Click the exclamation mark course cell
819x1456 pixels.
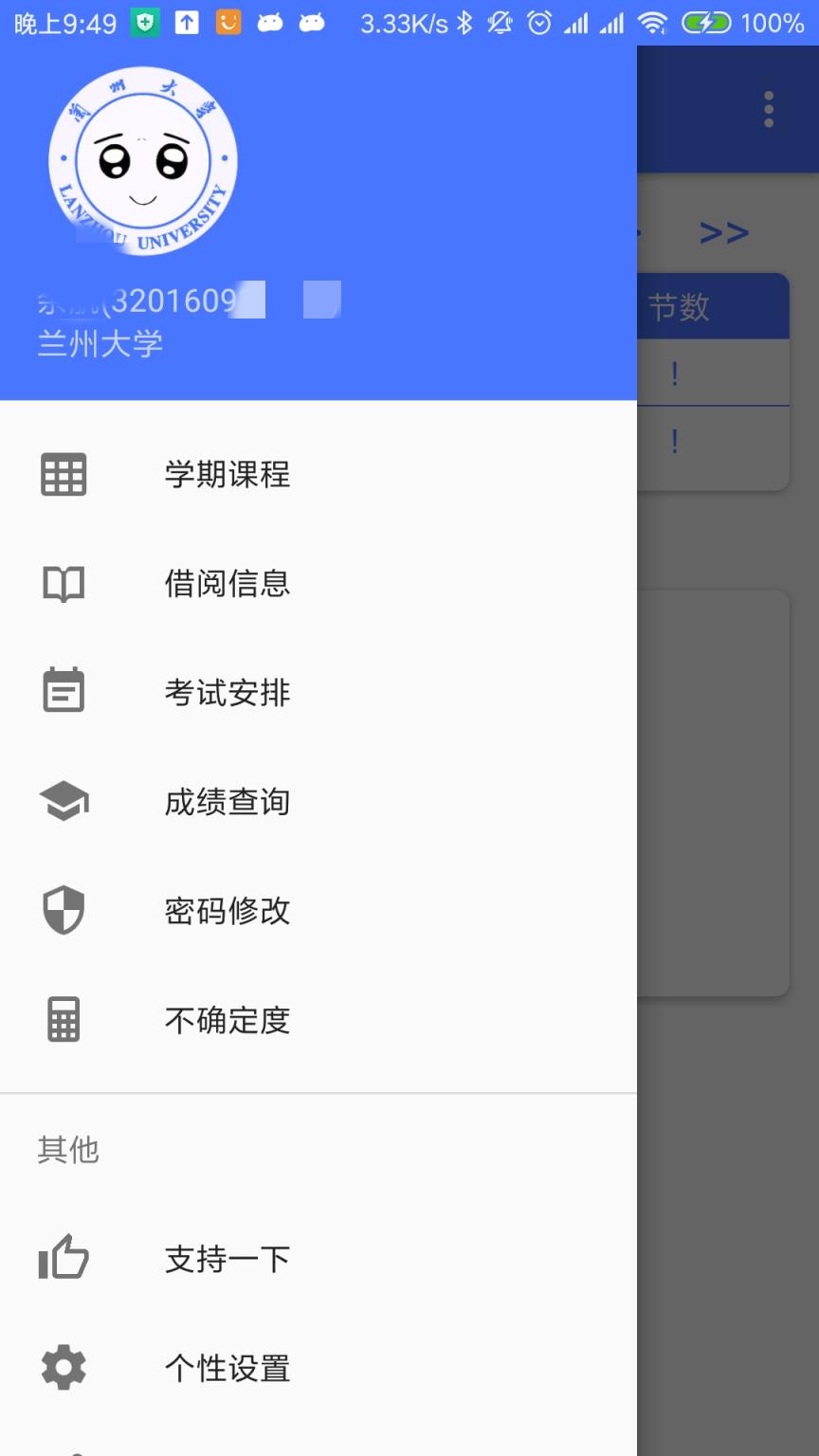tap(674, 374)
